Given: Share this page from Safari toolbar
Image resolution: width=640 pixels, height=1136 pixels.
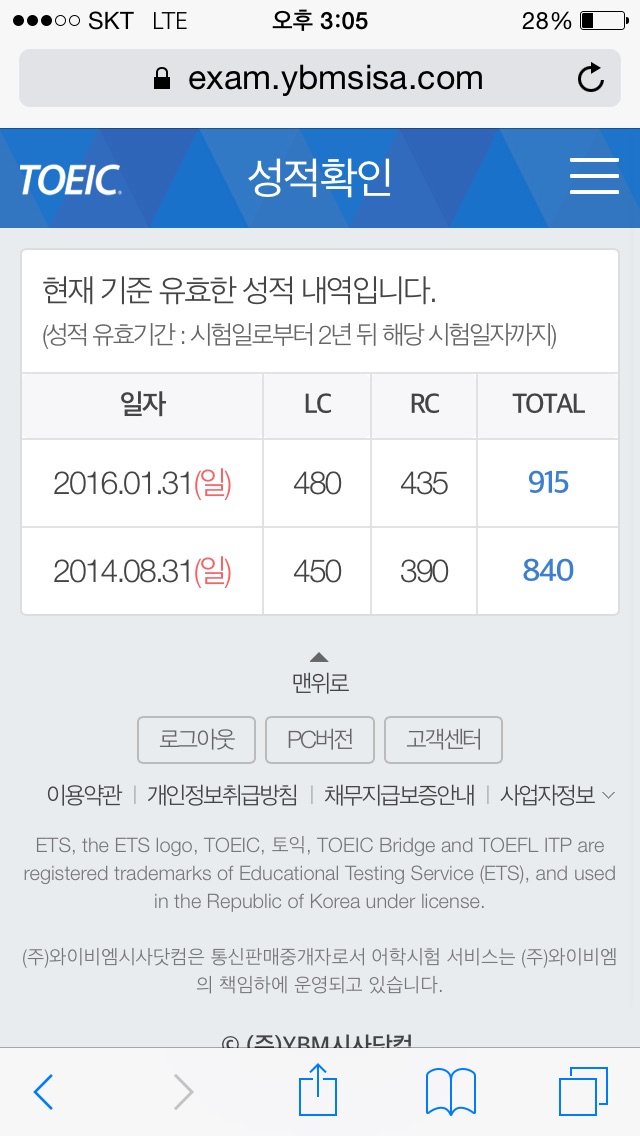Looking at the screenshot, I should [318, 1088].
